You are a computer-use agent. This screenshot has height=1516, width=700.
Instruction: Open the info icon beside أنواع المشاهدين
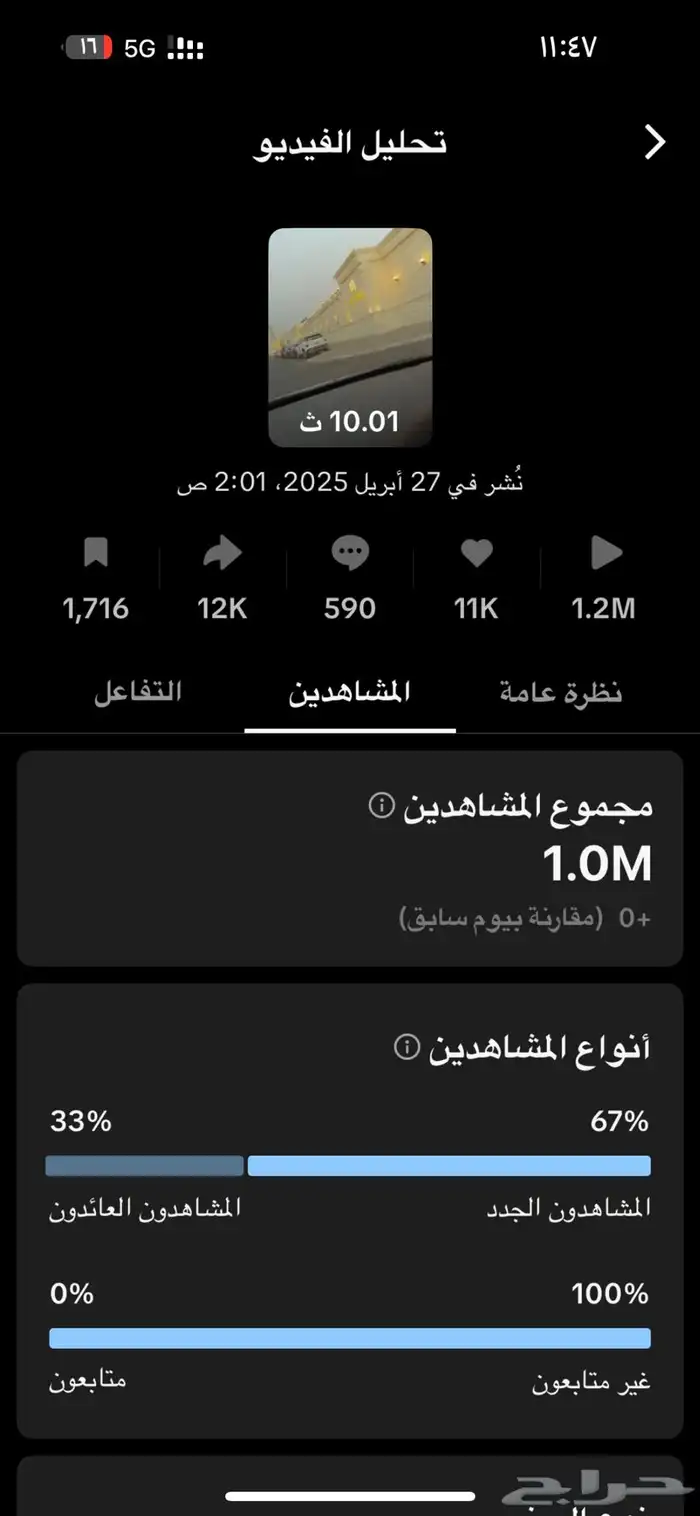[x=406, y=1047]
